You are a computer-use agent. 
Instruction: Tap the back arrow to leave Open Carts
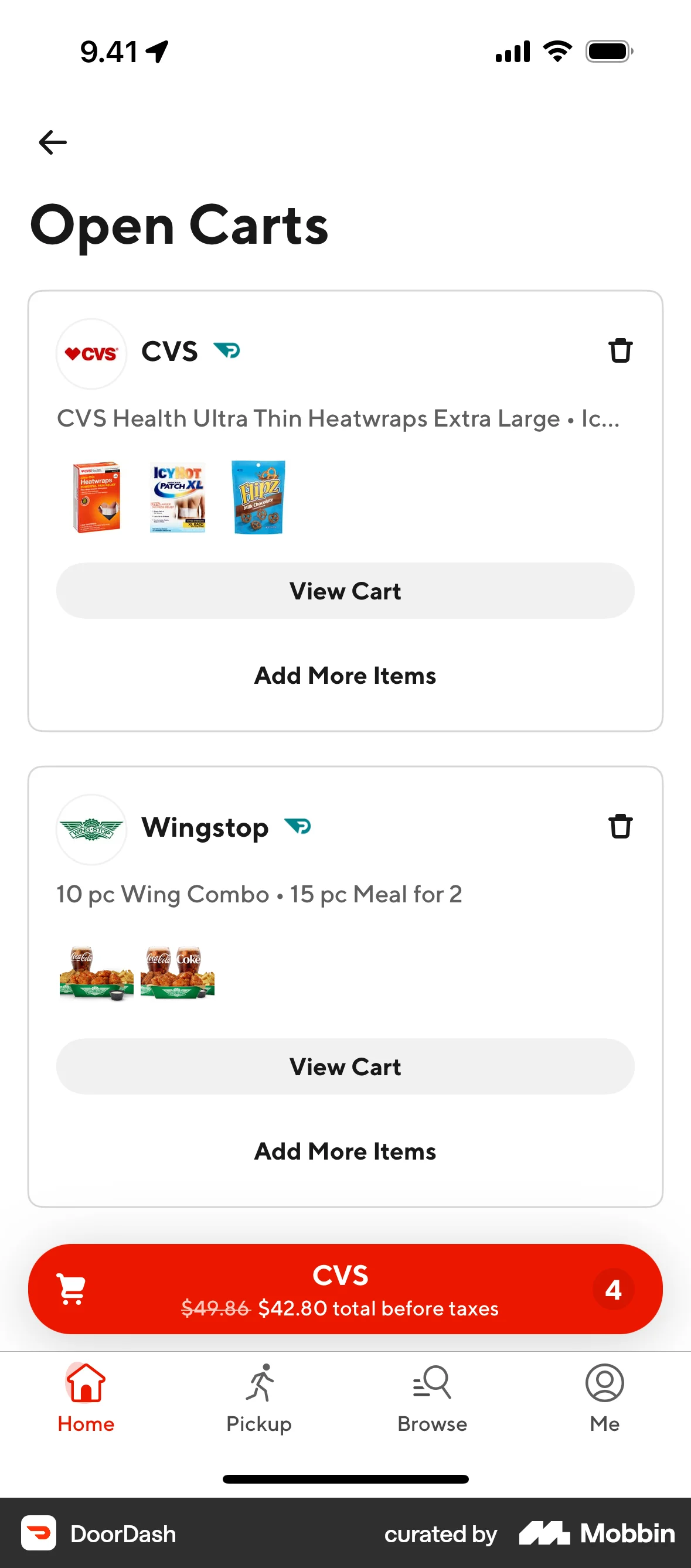pos(52,142)
